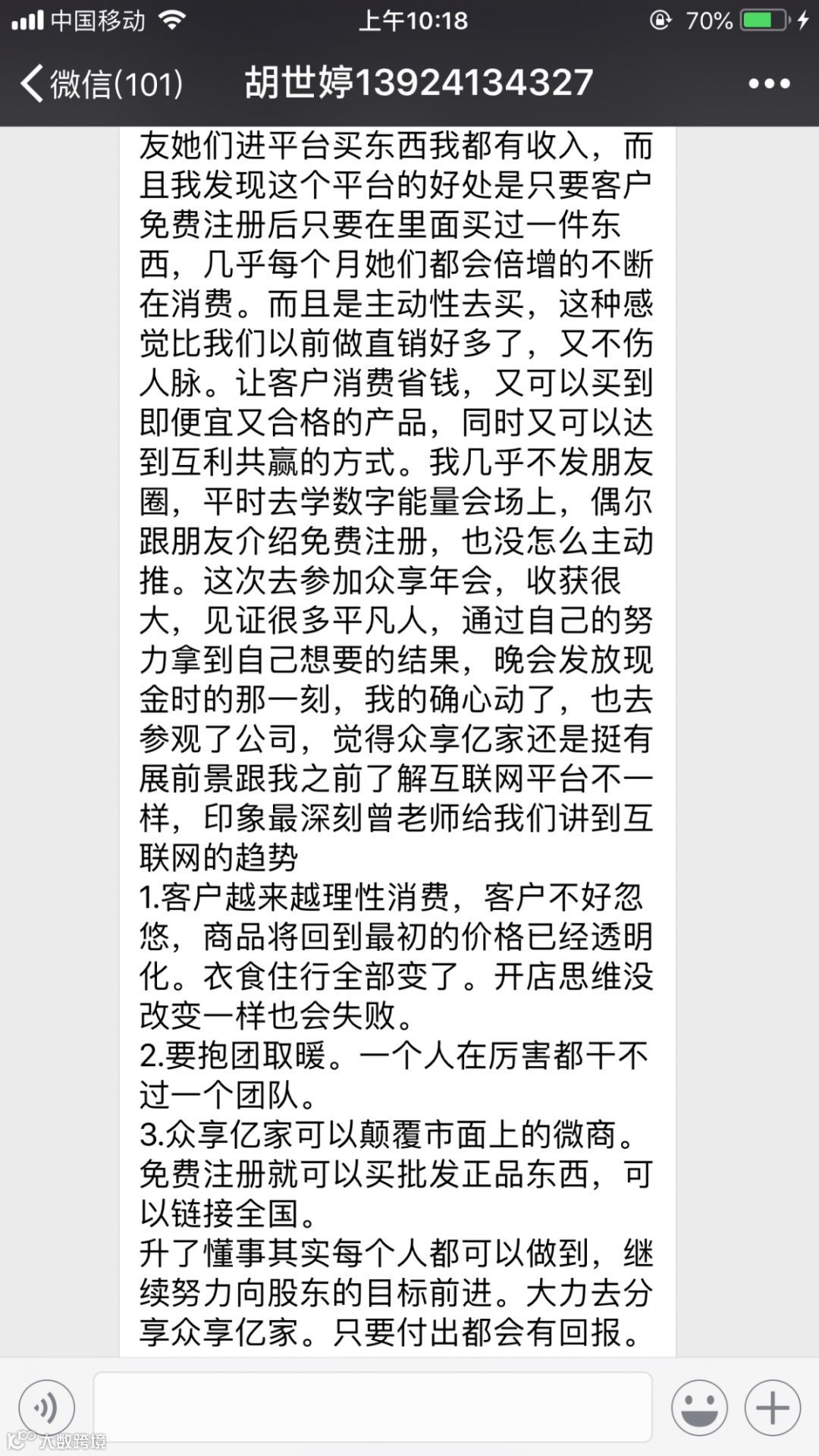Tap the cellular signal strength icon
The height and width of the screenshot is (1456, 819).
(29, 21)
